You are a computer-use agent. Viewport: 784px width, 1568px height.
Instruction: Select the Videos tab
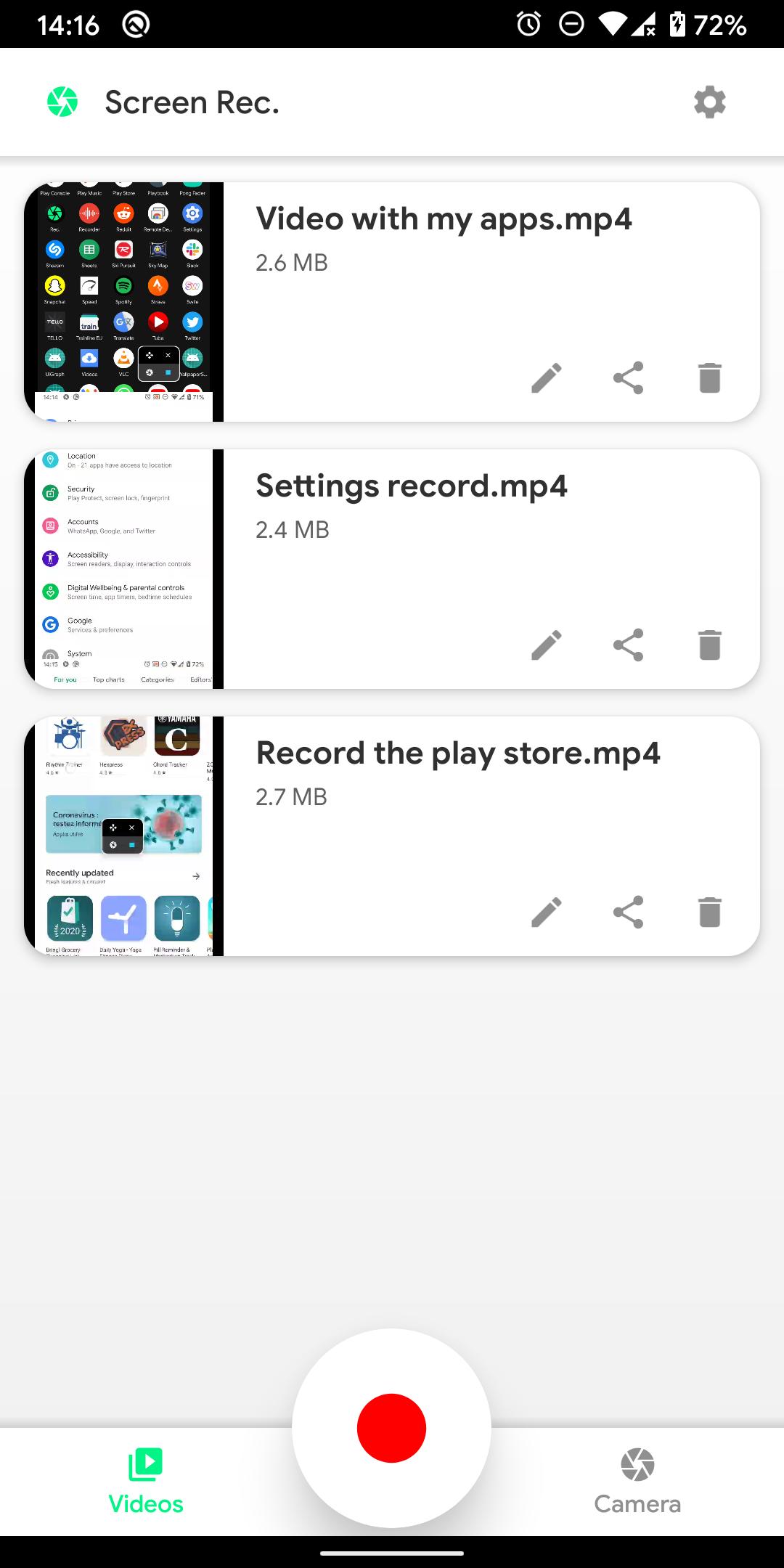pyautogui.click(x=146, y=1482)
